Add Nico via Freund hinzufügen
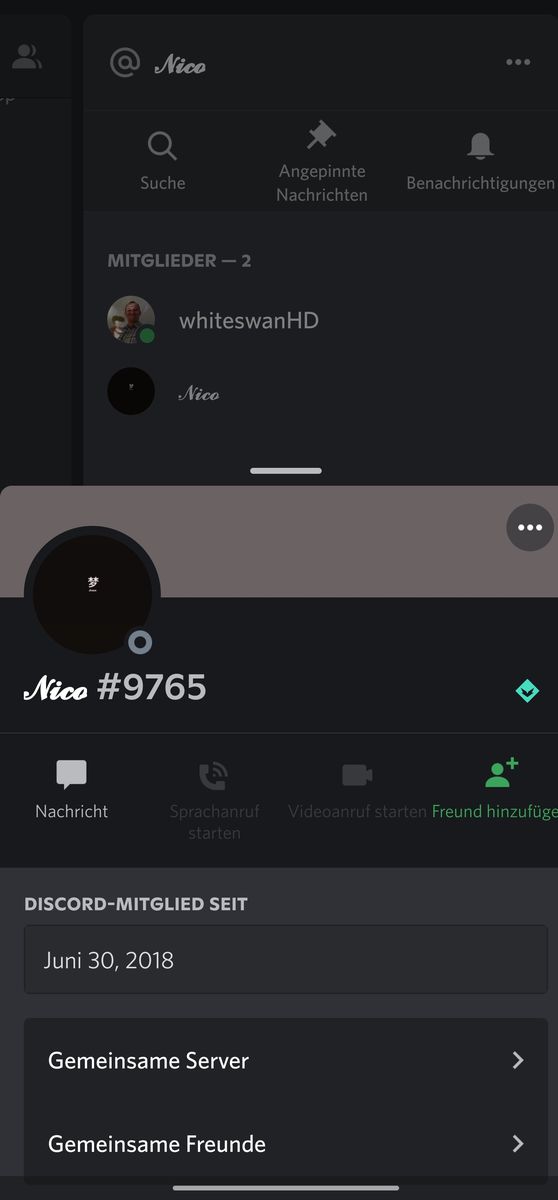 (x=495, y=790)
